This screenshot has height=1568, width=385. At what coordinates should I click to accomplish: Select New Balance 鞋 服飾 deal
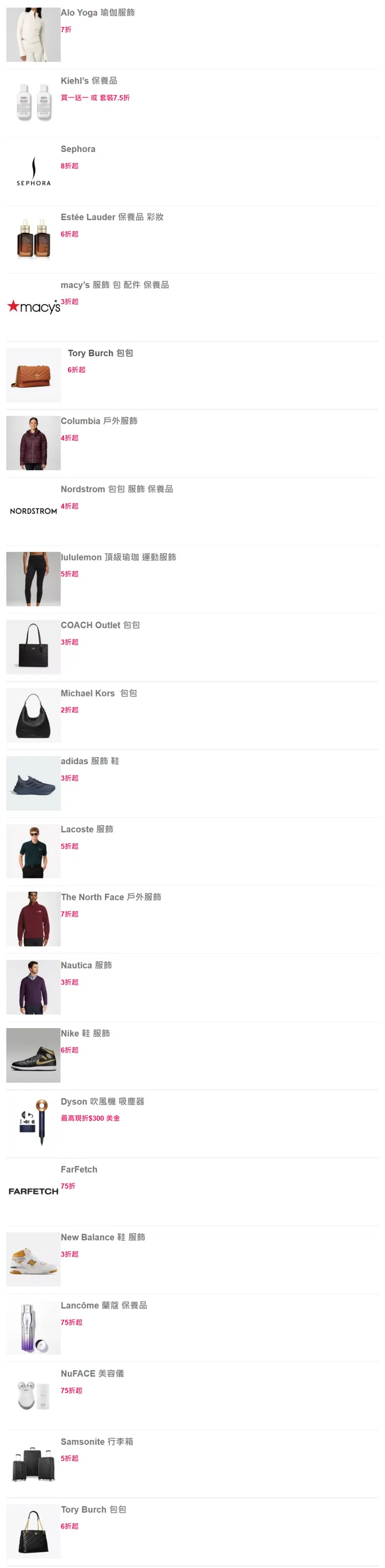[x=103, y=1237]
